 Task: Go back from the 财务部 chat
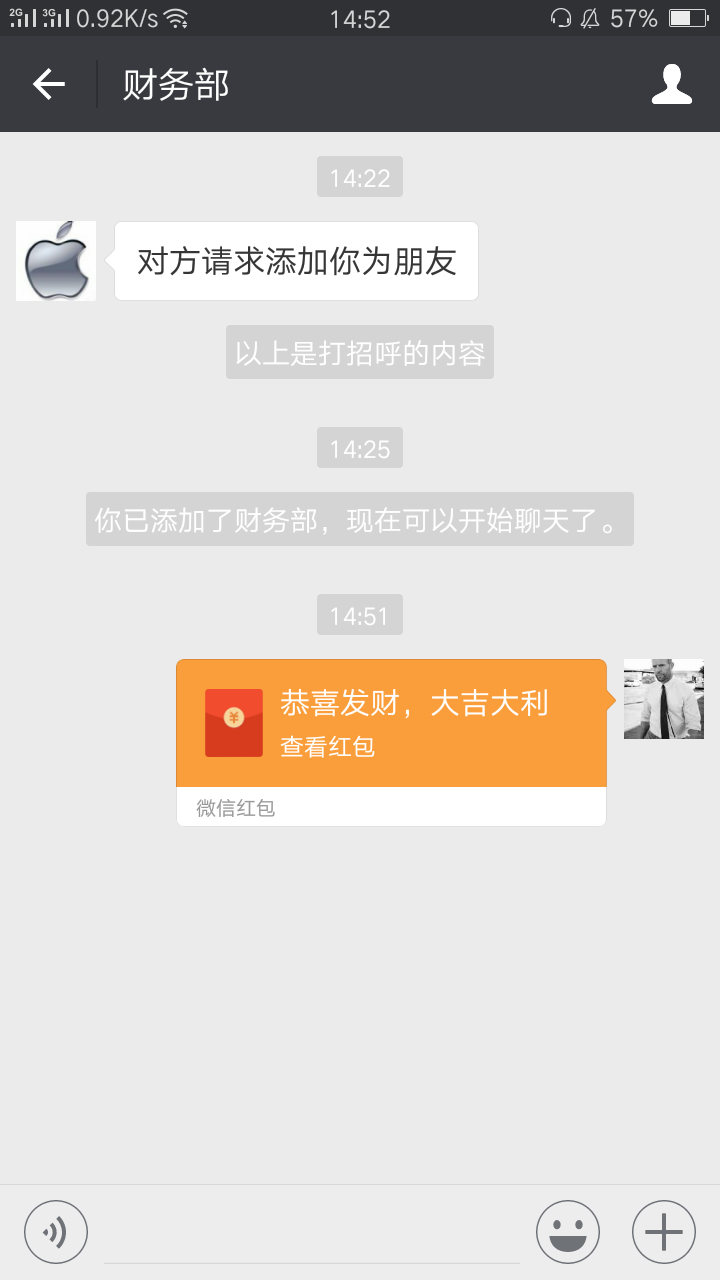click(49, 85)
